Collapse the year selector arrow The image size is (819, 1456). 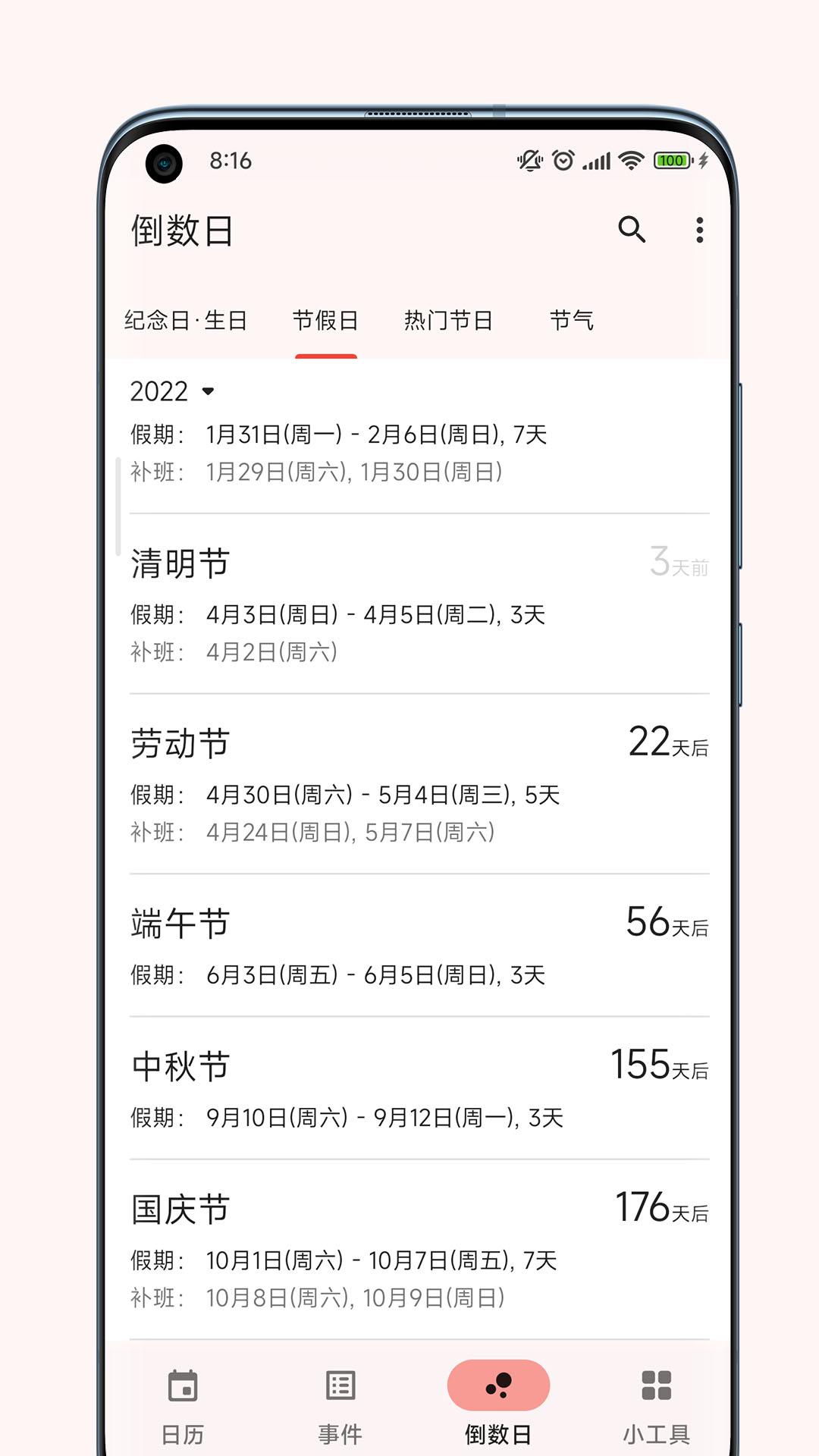tap(209, 394)
